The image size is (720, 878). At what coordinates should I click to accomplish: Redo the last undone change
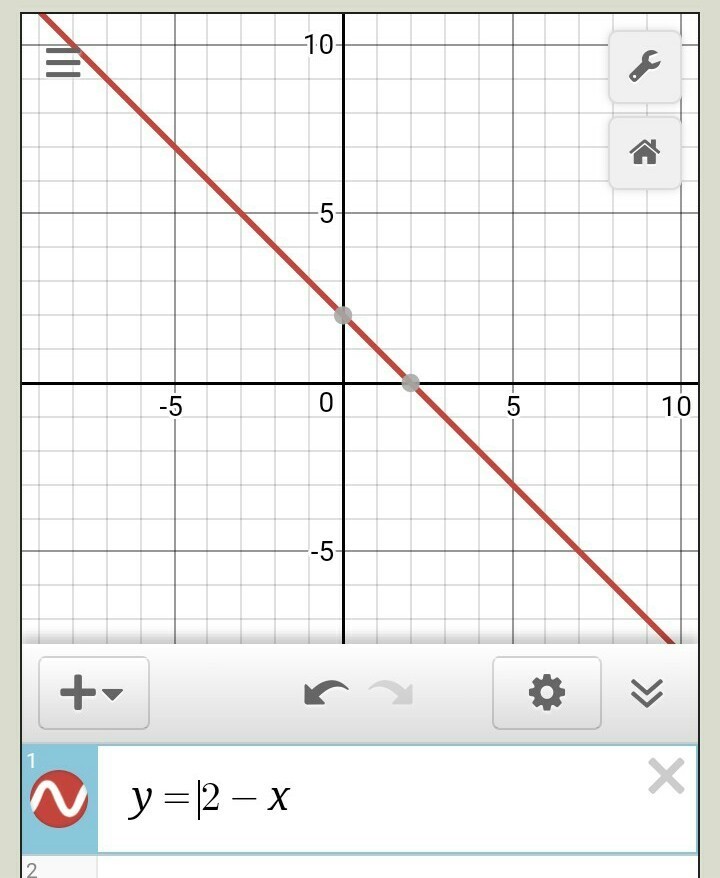(x=391, y=693)
